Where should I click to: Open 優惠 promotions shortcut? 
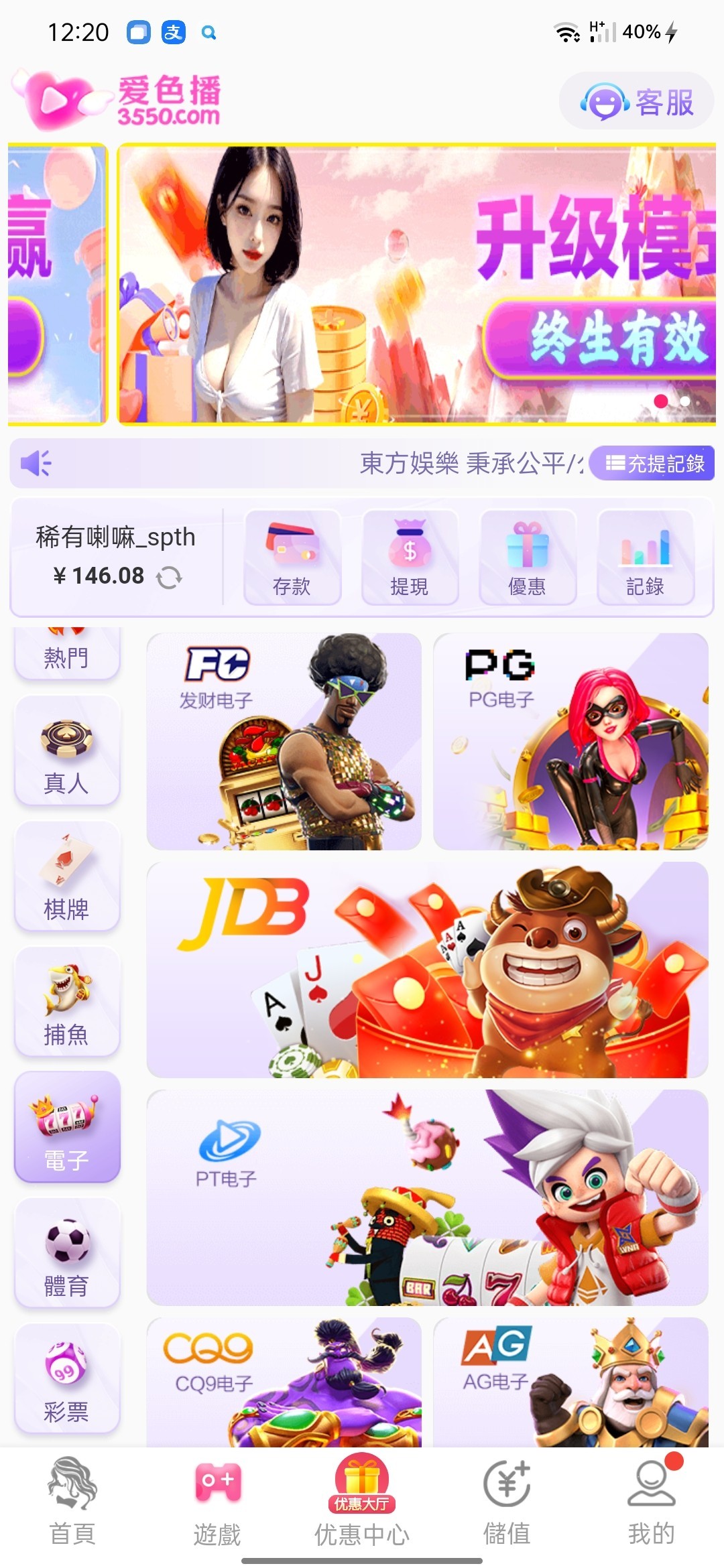tap(527, 558)
